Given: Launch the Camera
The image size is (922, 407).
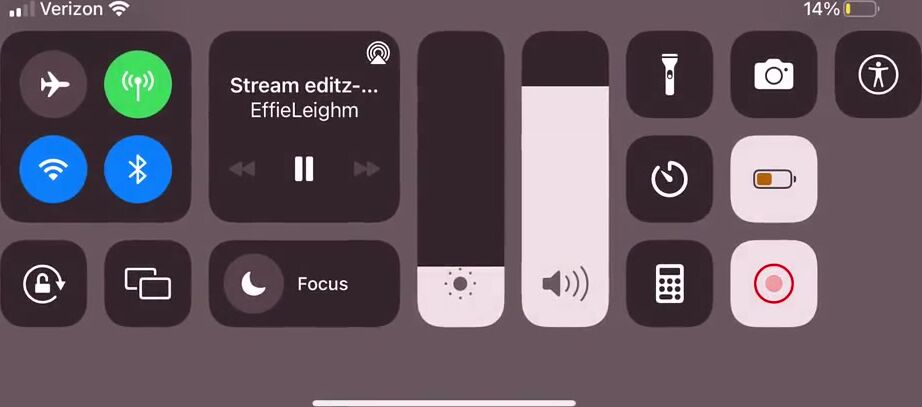Looking at the screenshot, I should click(x=774, y=75).
